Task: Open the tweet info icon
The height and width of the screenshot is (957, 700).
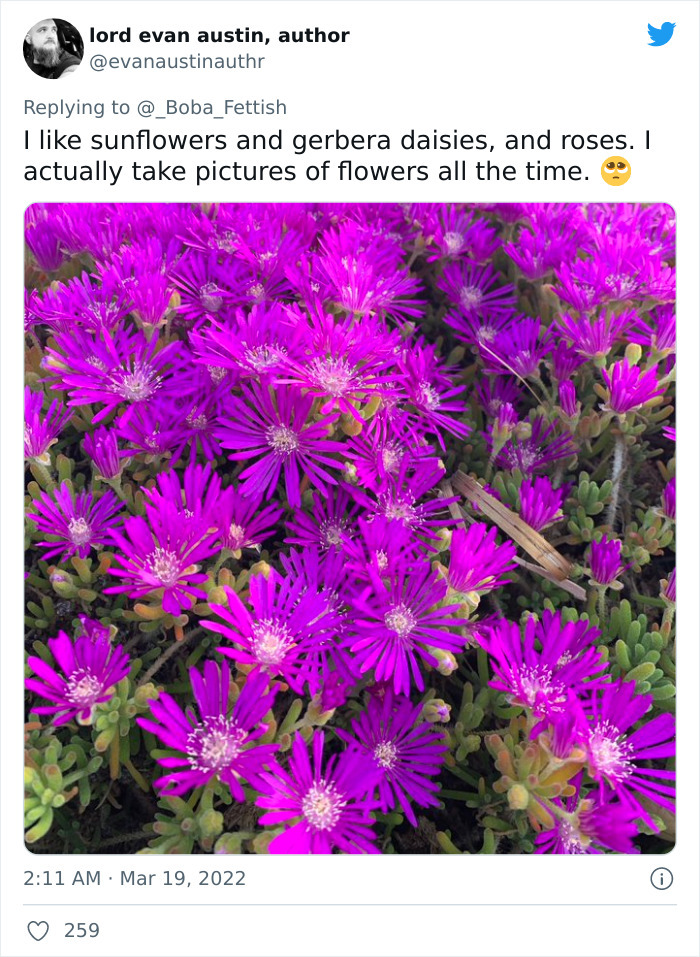Action: tap(661, 879)
